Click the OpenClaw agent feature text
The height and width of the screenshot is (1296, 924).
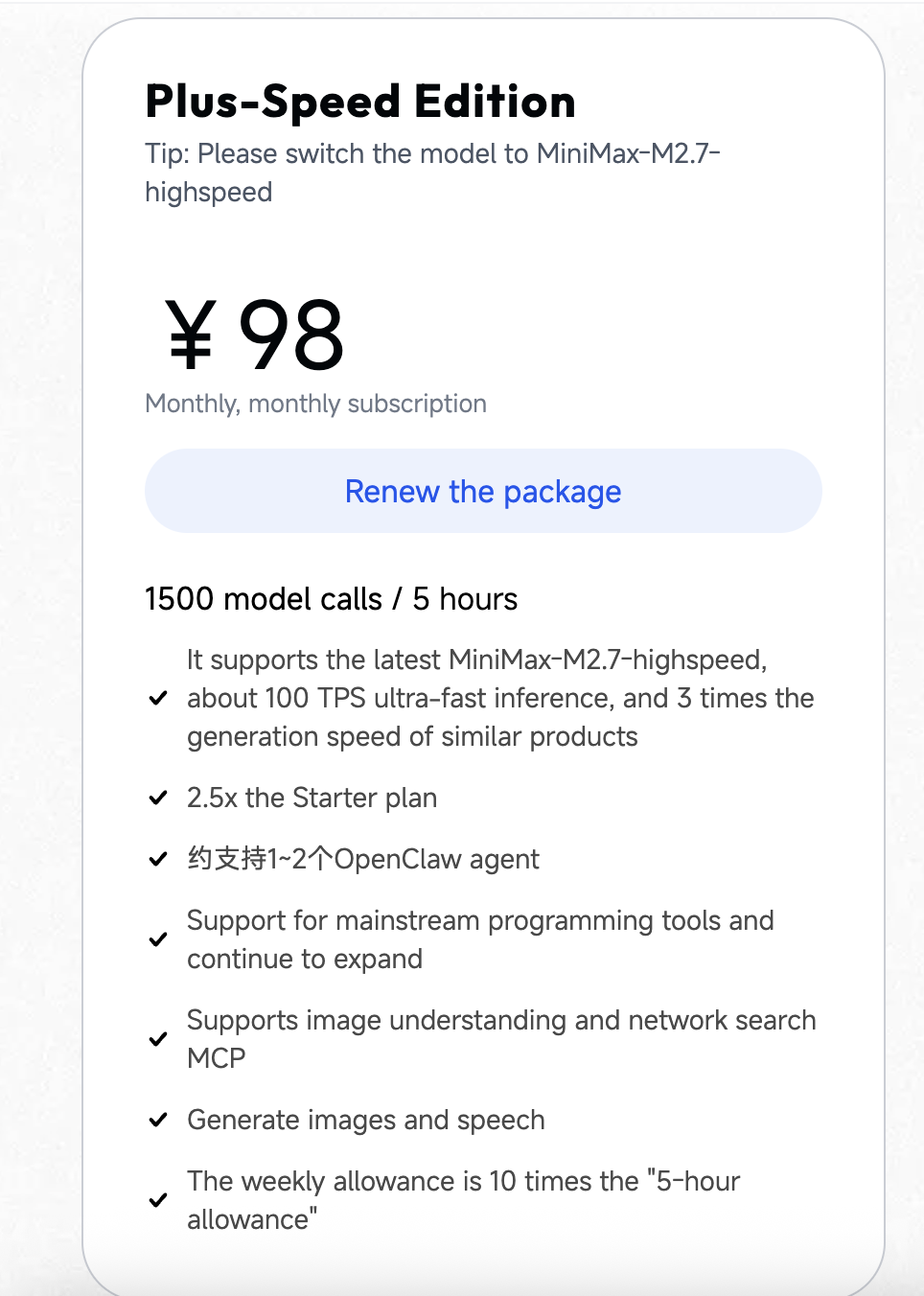(363, 859)
